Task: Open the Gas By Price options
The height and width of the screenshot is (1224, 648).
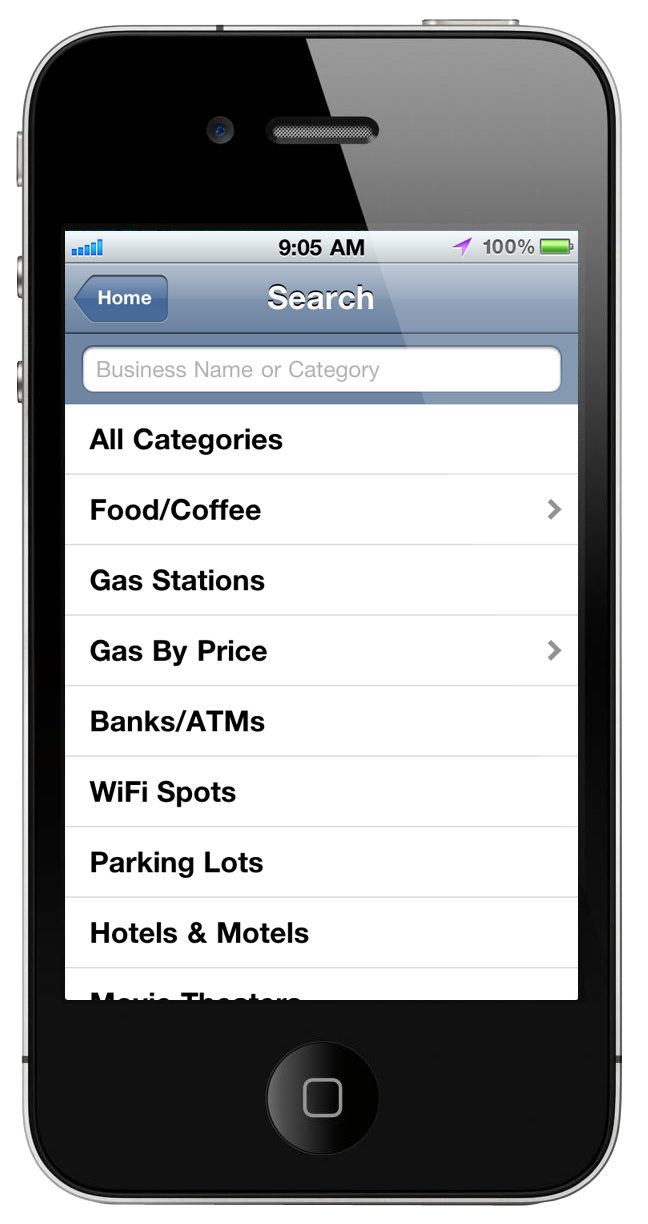Action: point(321,651)
